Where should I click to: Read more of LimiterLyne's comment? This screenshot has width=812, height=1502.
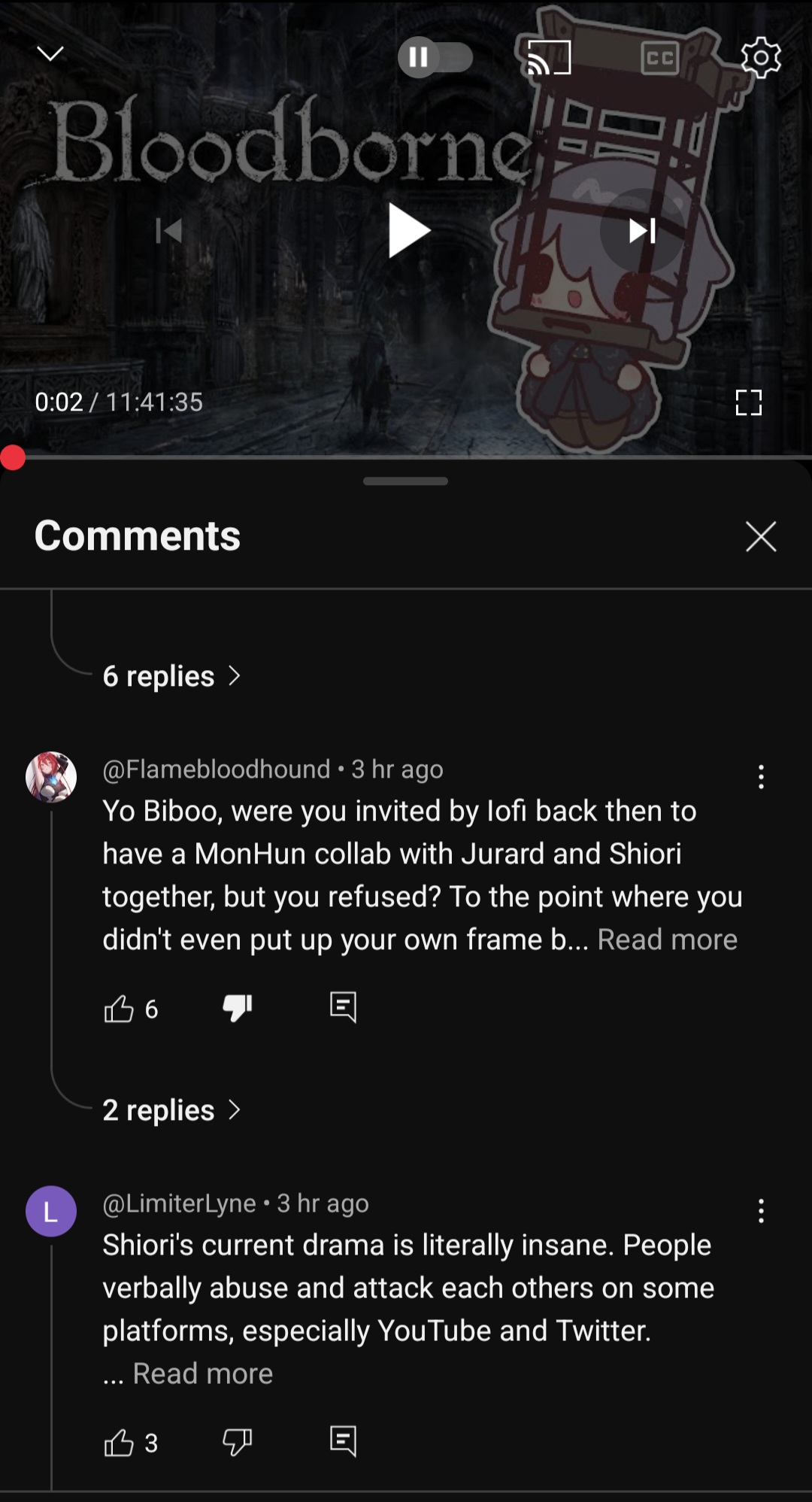click(203, 1373)
